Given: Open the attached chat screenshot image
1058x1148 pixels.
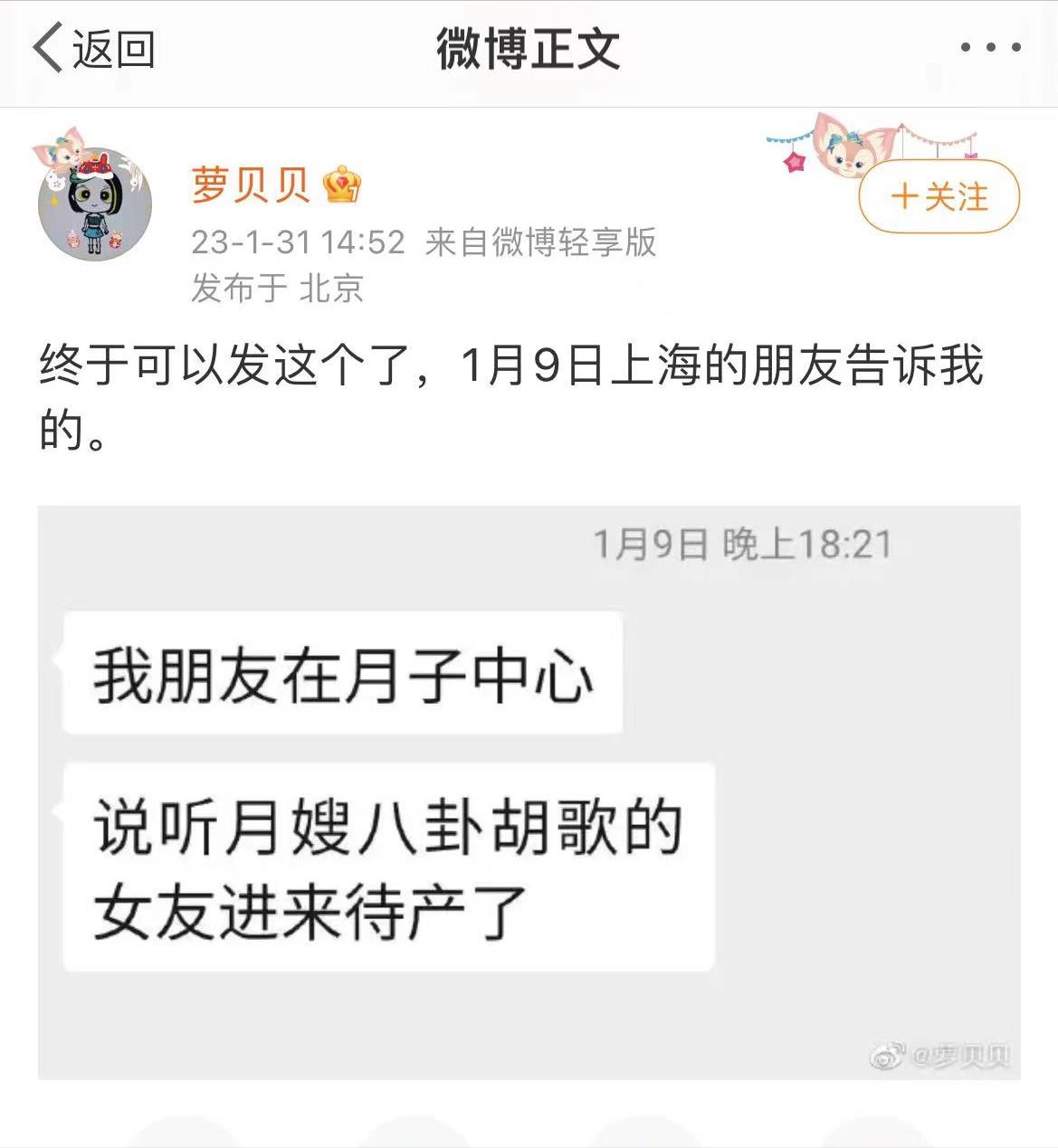Looking at the screenshot, I should point(529,792).
